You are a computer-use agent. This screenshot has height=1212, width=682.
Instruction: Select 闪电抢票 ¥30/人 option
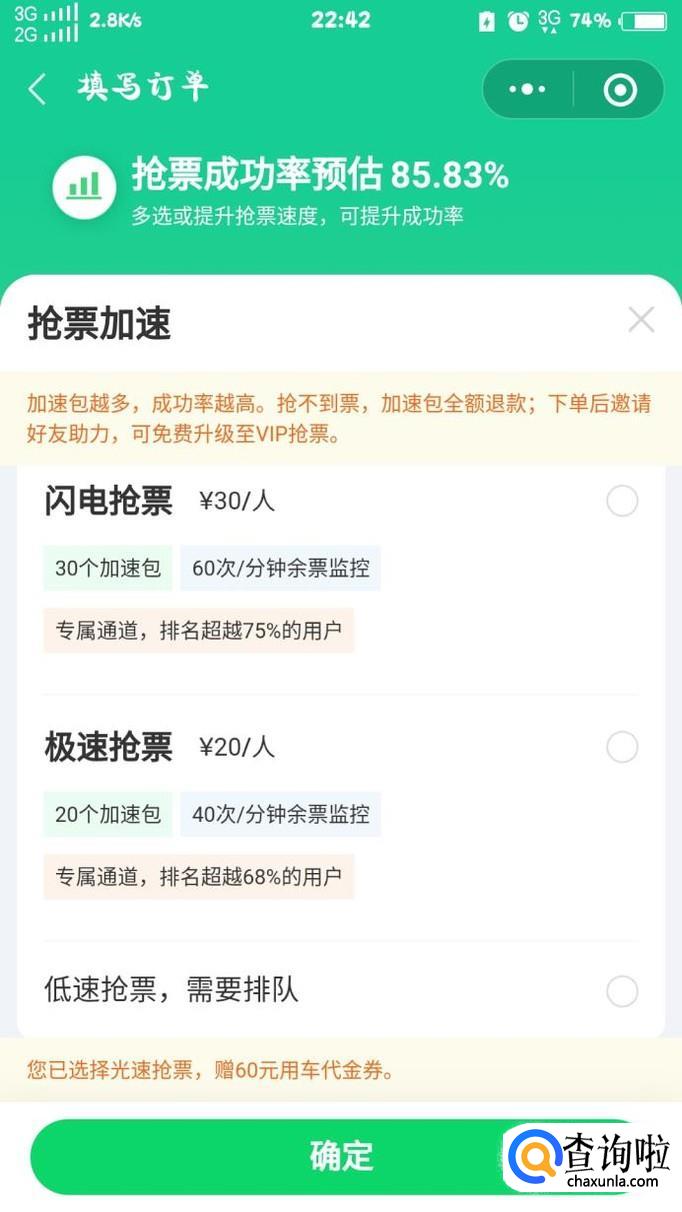pos(621,501)
